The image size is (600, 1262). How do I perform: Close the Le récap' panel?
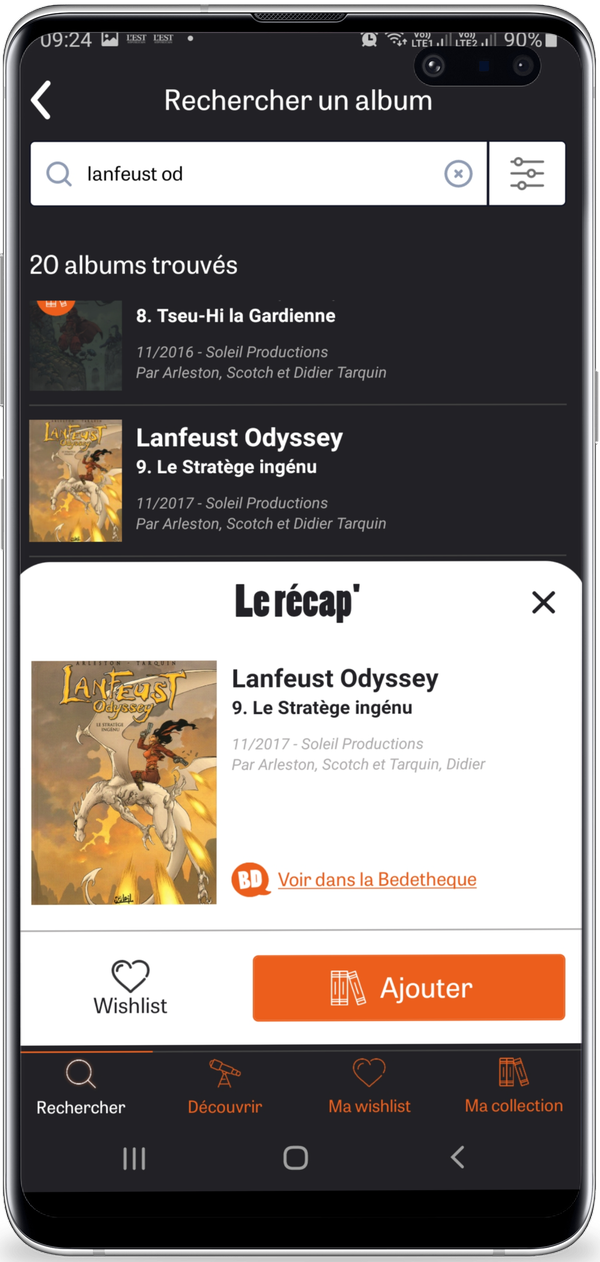coord(543,602)
